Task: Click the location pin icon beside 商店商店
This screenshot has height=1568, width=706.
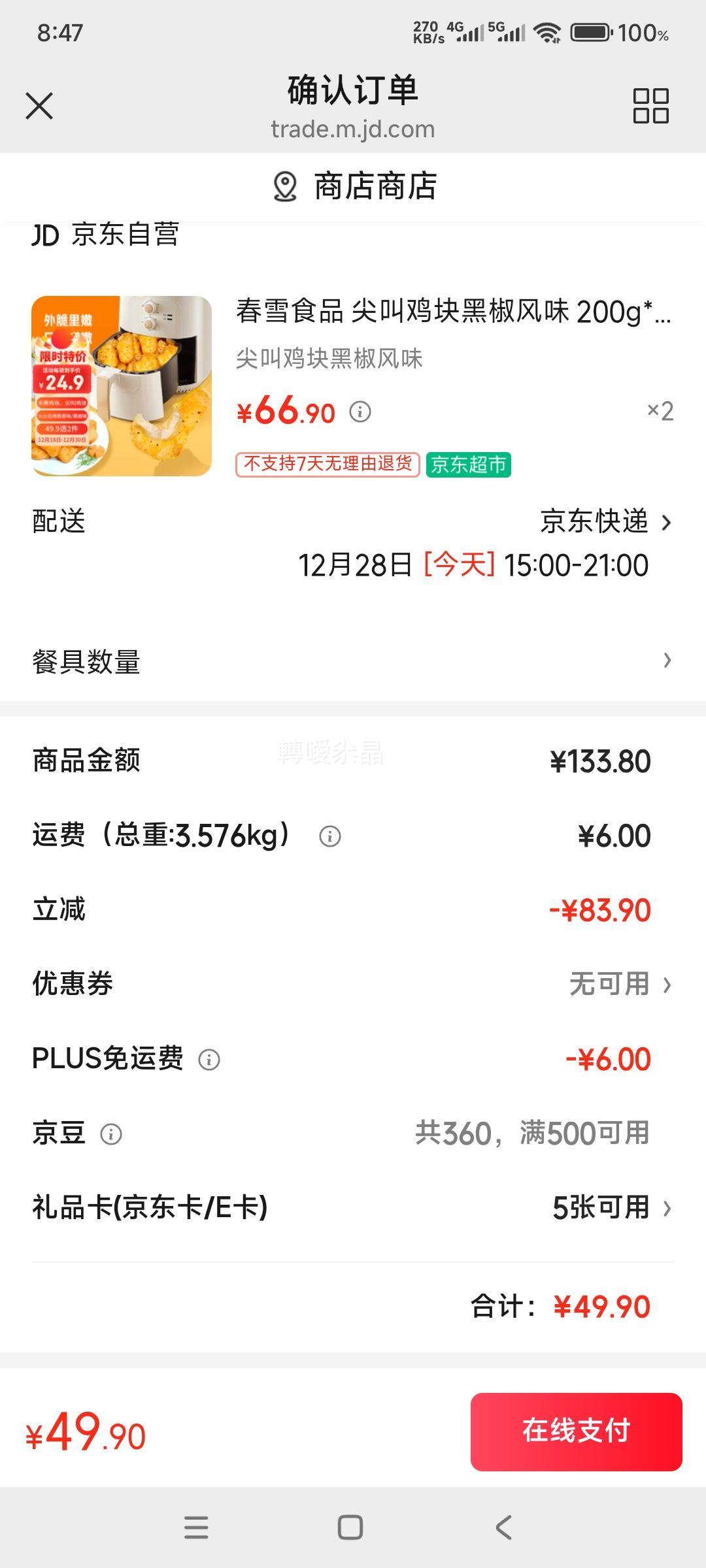Action: pos(281,188)
